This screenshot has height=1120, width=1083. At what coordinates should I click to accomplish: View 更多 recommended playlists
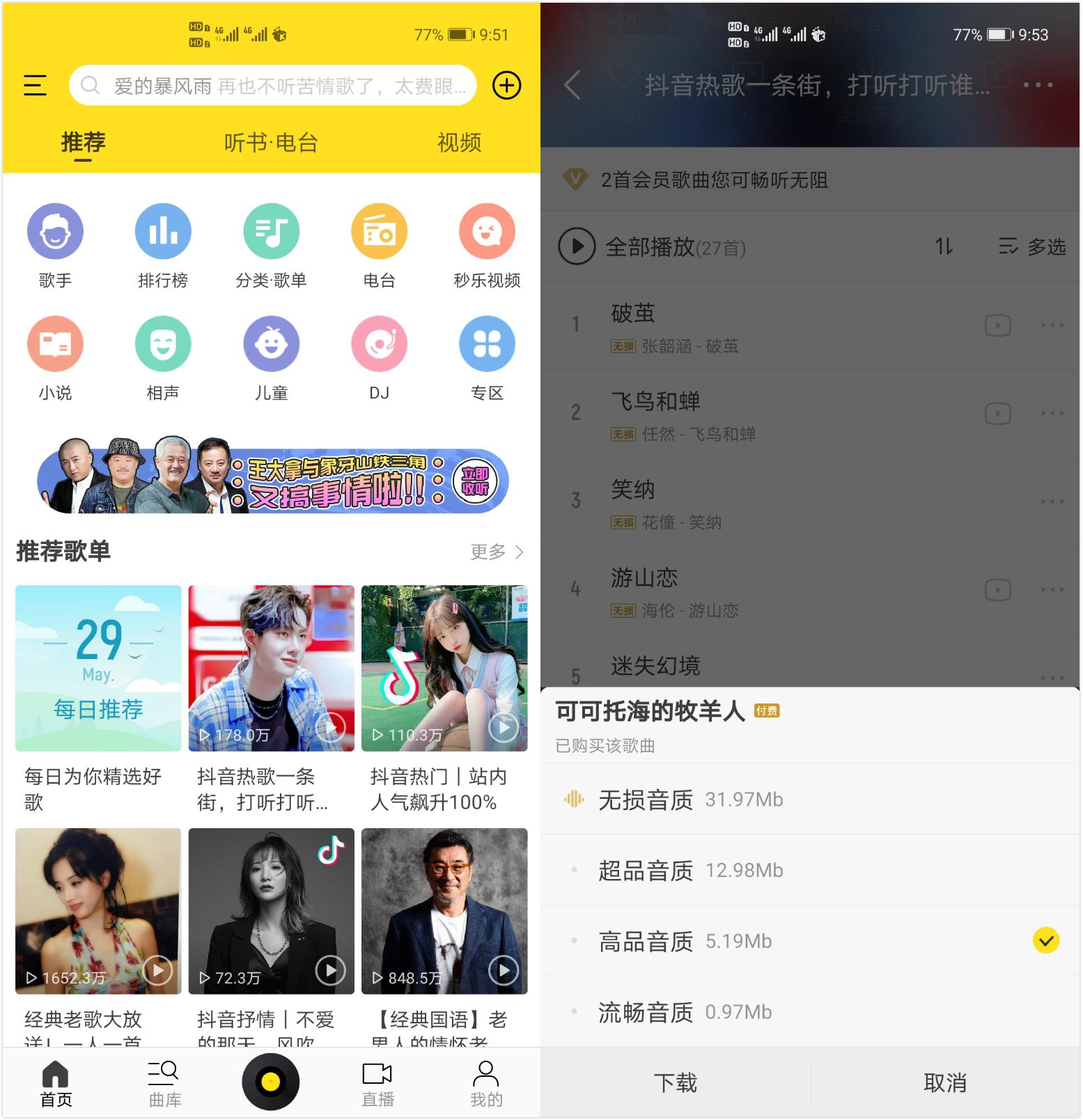click(x=497, y=552)
